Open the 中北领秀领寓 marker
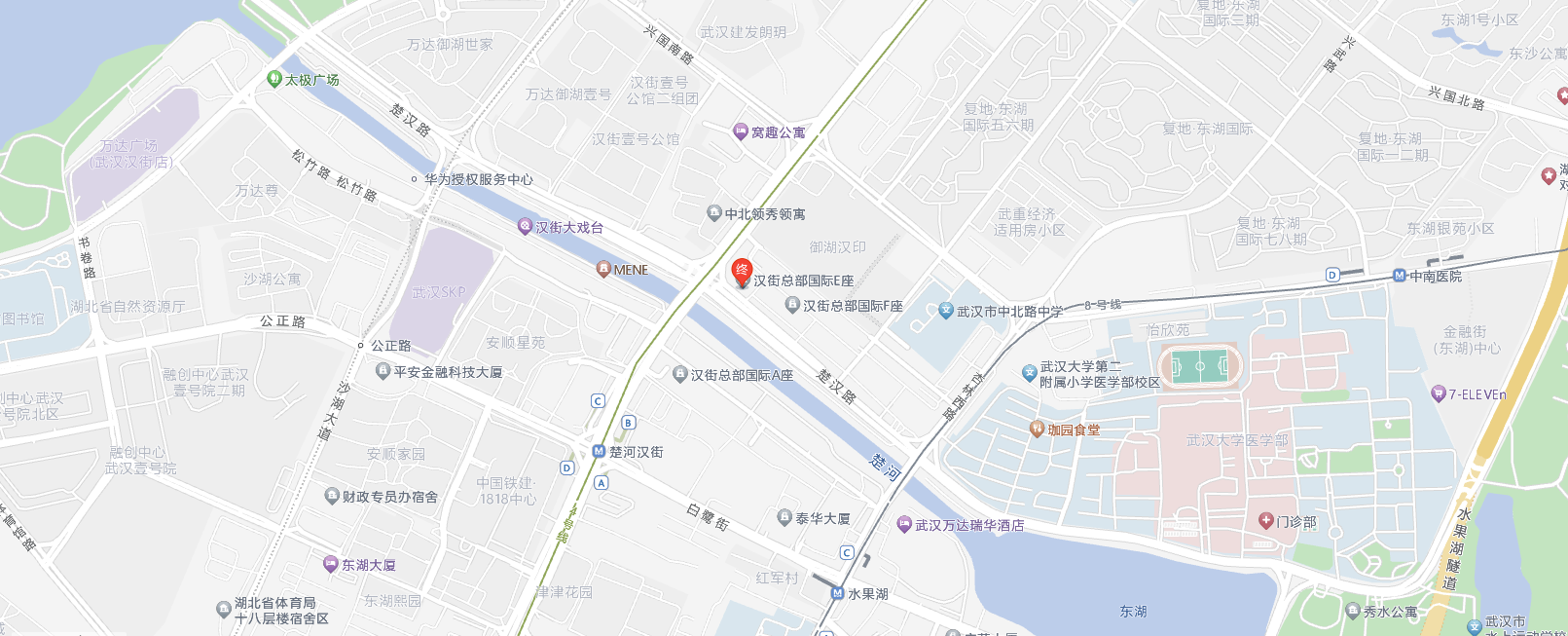Viewport: 1568px width, 636px height. pyautogui.click(x=714, y=214)
